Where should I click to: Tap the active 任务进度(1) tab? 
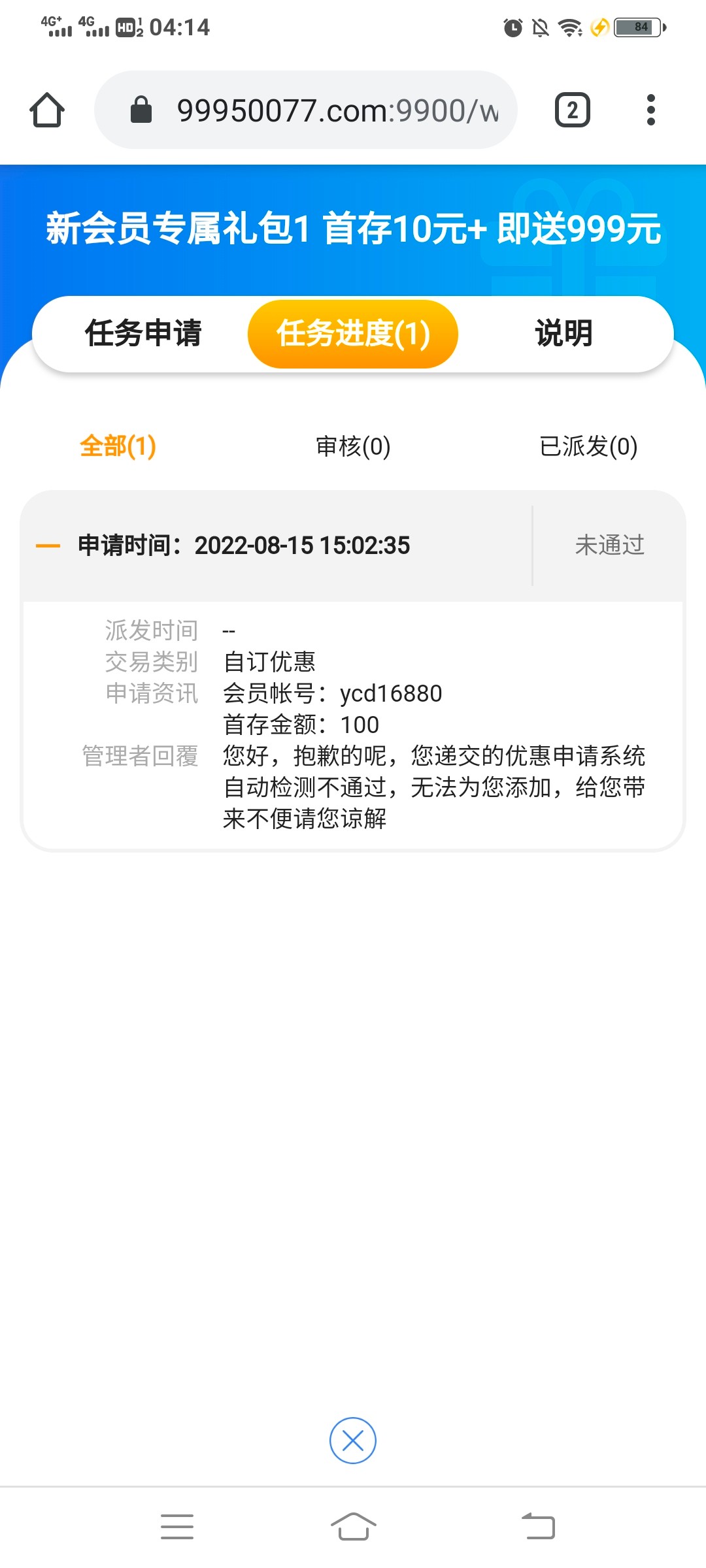pyautogui.click(x=352, y=333)
